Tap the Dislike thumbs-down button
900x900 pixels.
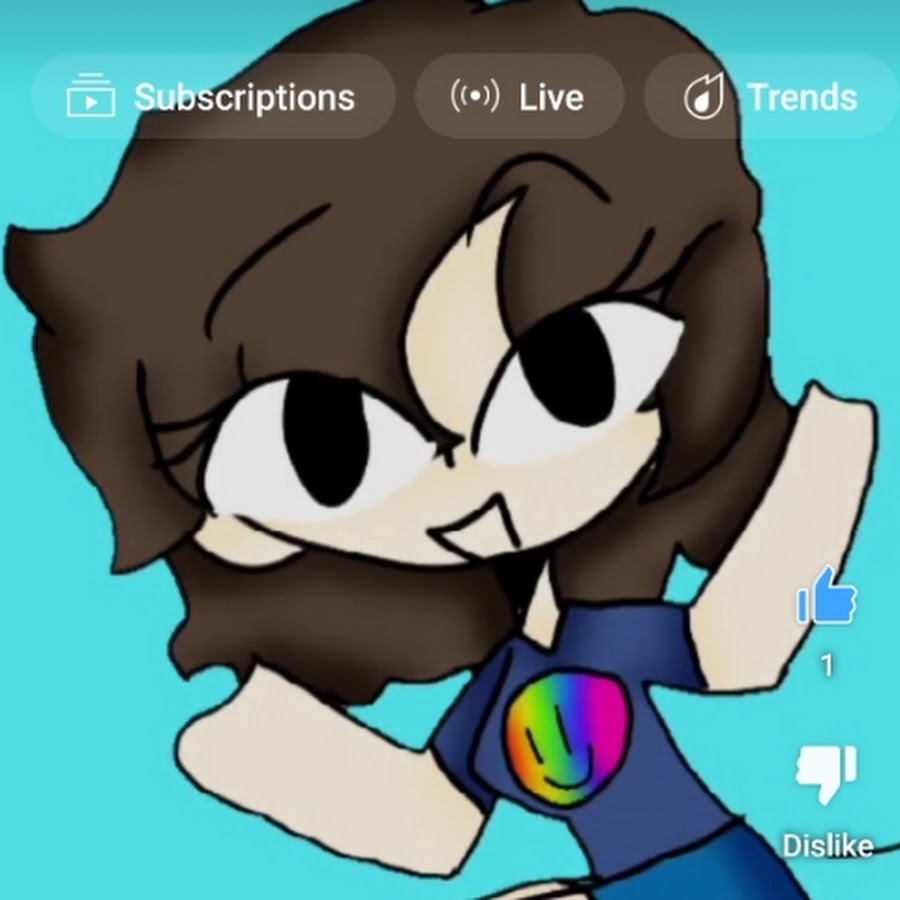(x=826, y=773)
